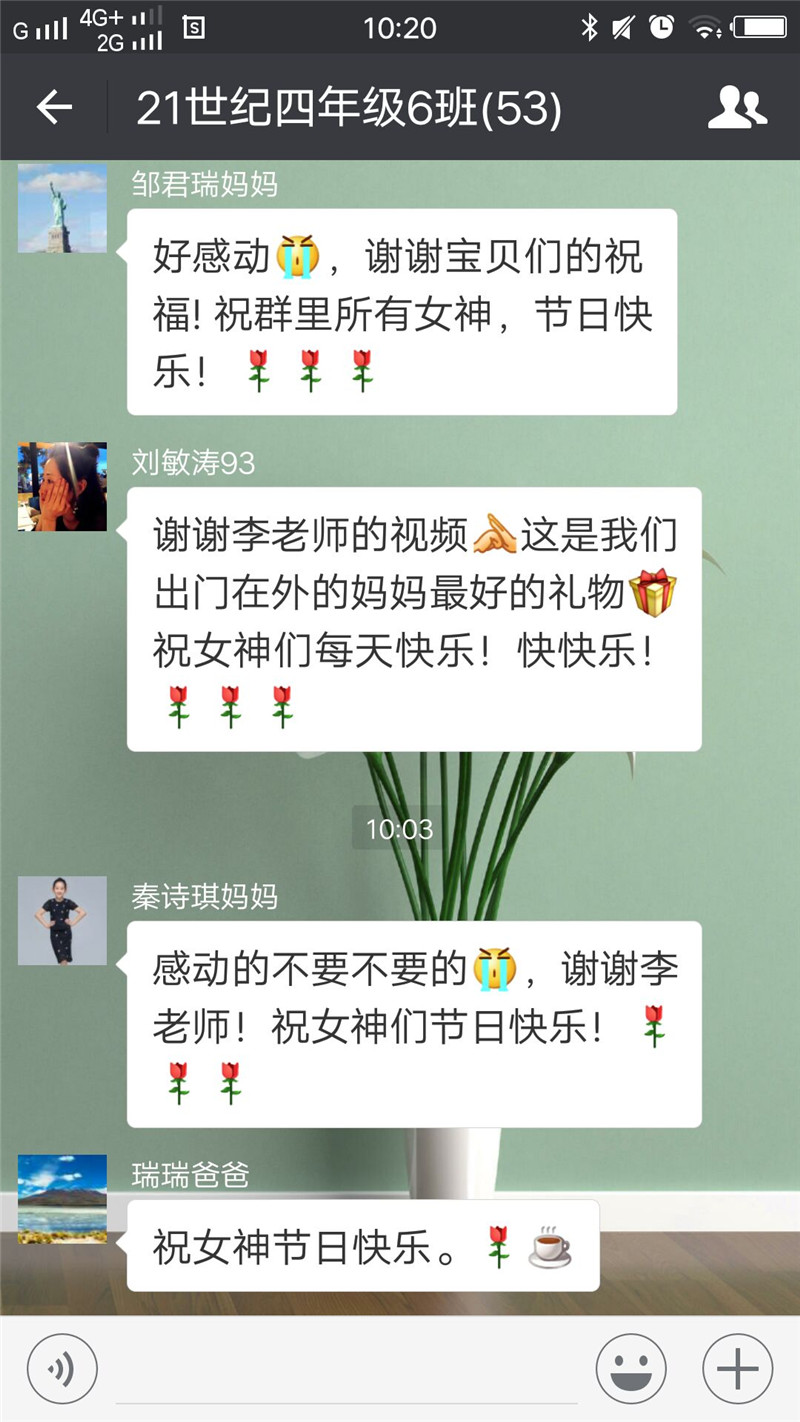Open the plus attachments menu

coord(738,1369)
